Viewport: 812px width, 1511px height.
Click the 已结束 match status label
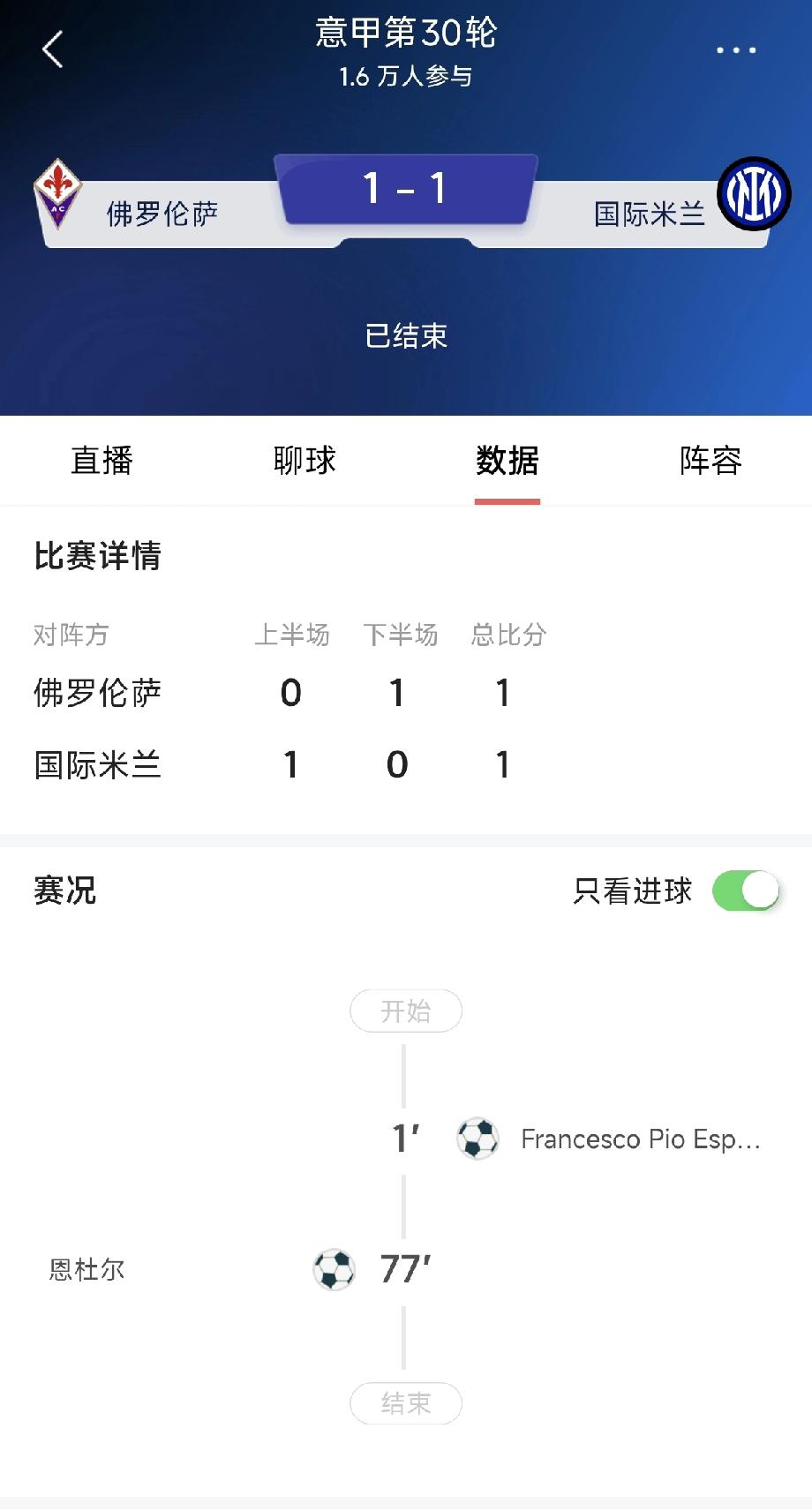[x=405, y=335]
